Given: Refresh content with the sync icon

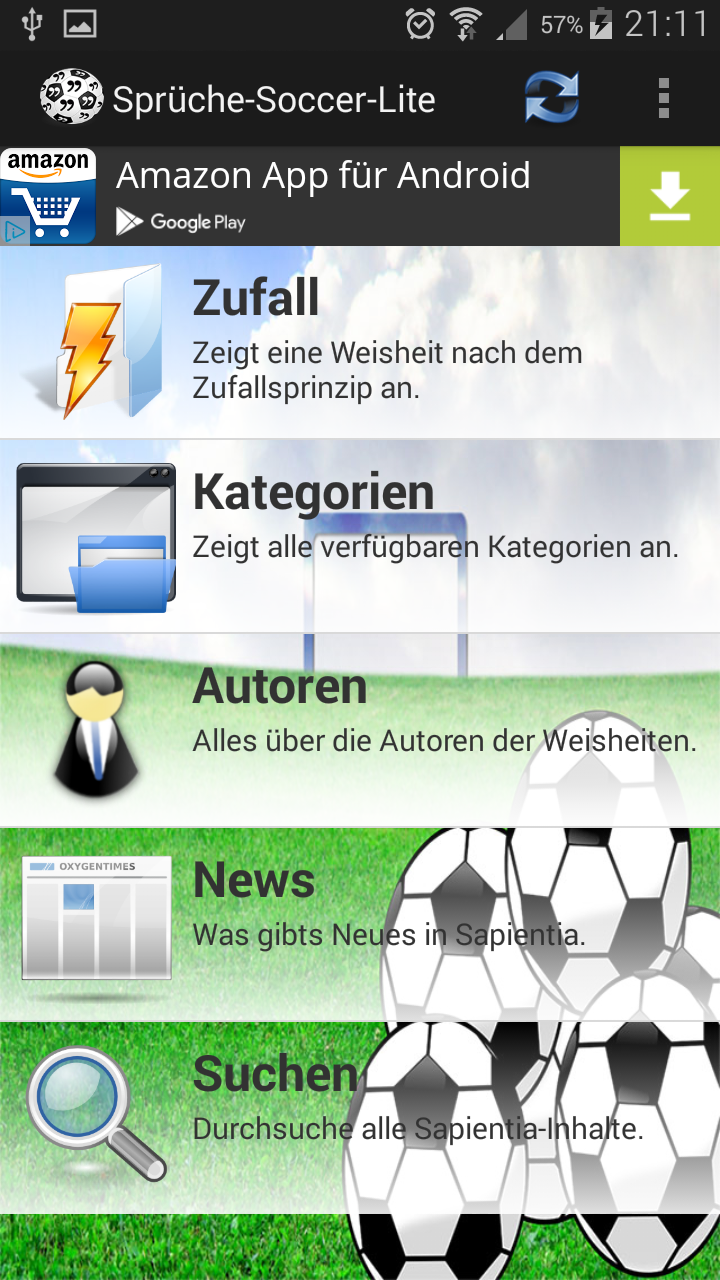Looking at the screenshot, I should (552, 99).
